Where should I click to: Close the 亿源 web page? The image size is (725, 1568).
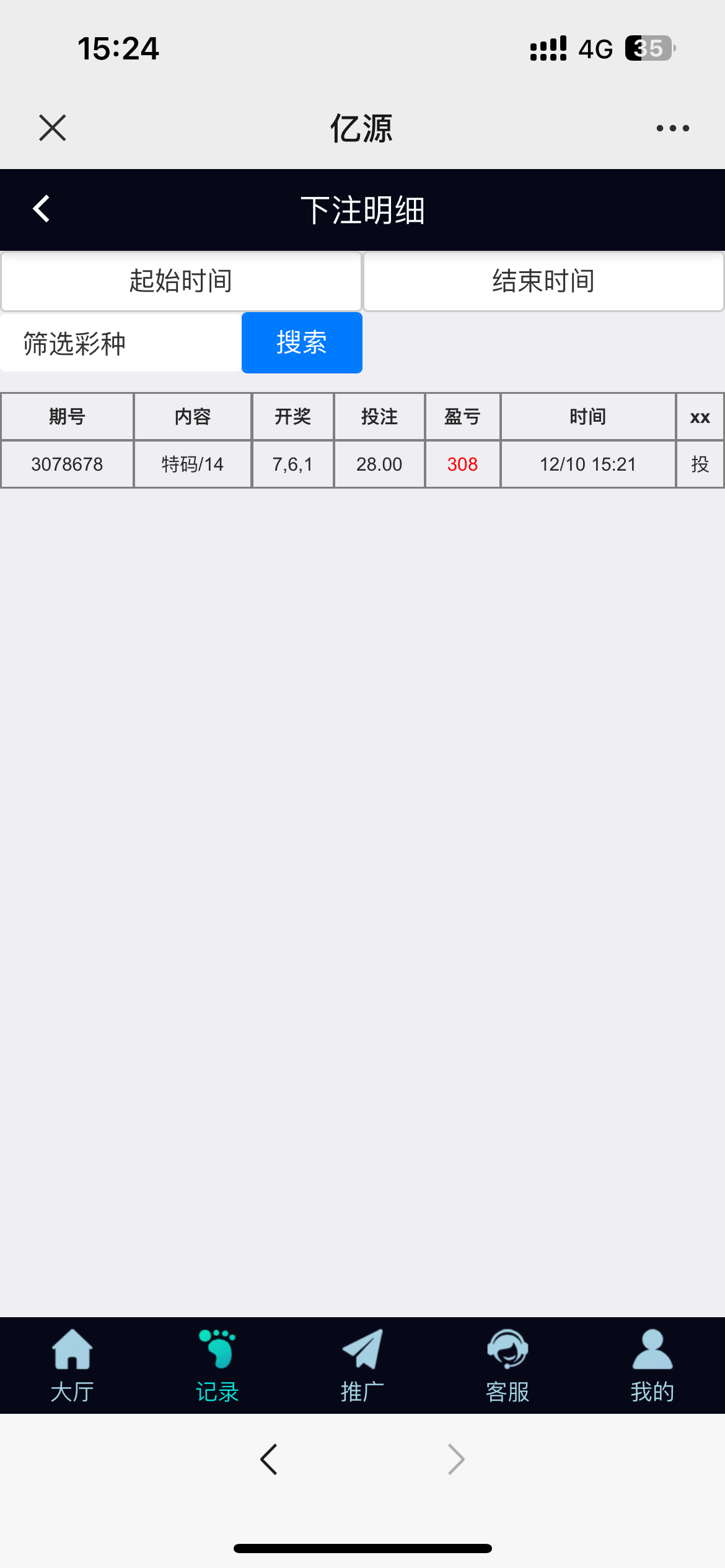[x=52, y=128]
